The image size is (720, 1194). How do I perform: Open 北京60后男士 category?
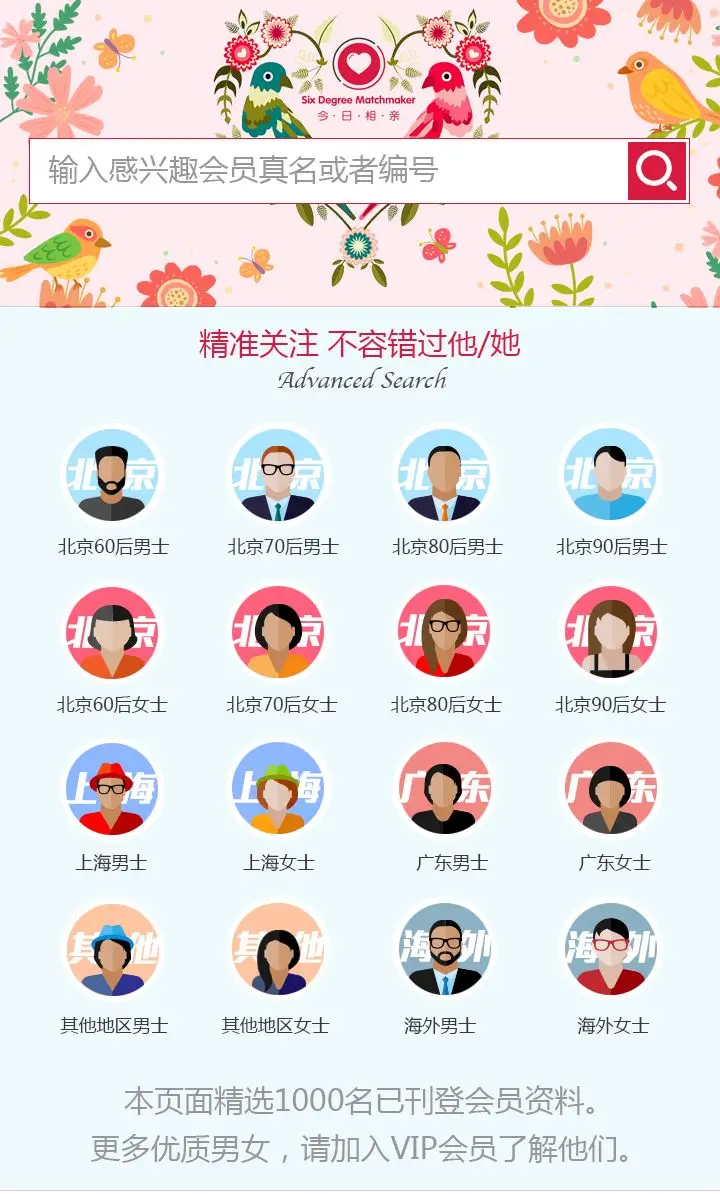tap(112, 476)
